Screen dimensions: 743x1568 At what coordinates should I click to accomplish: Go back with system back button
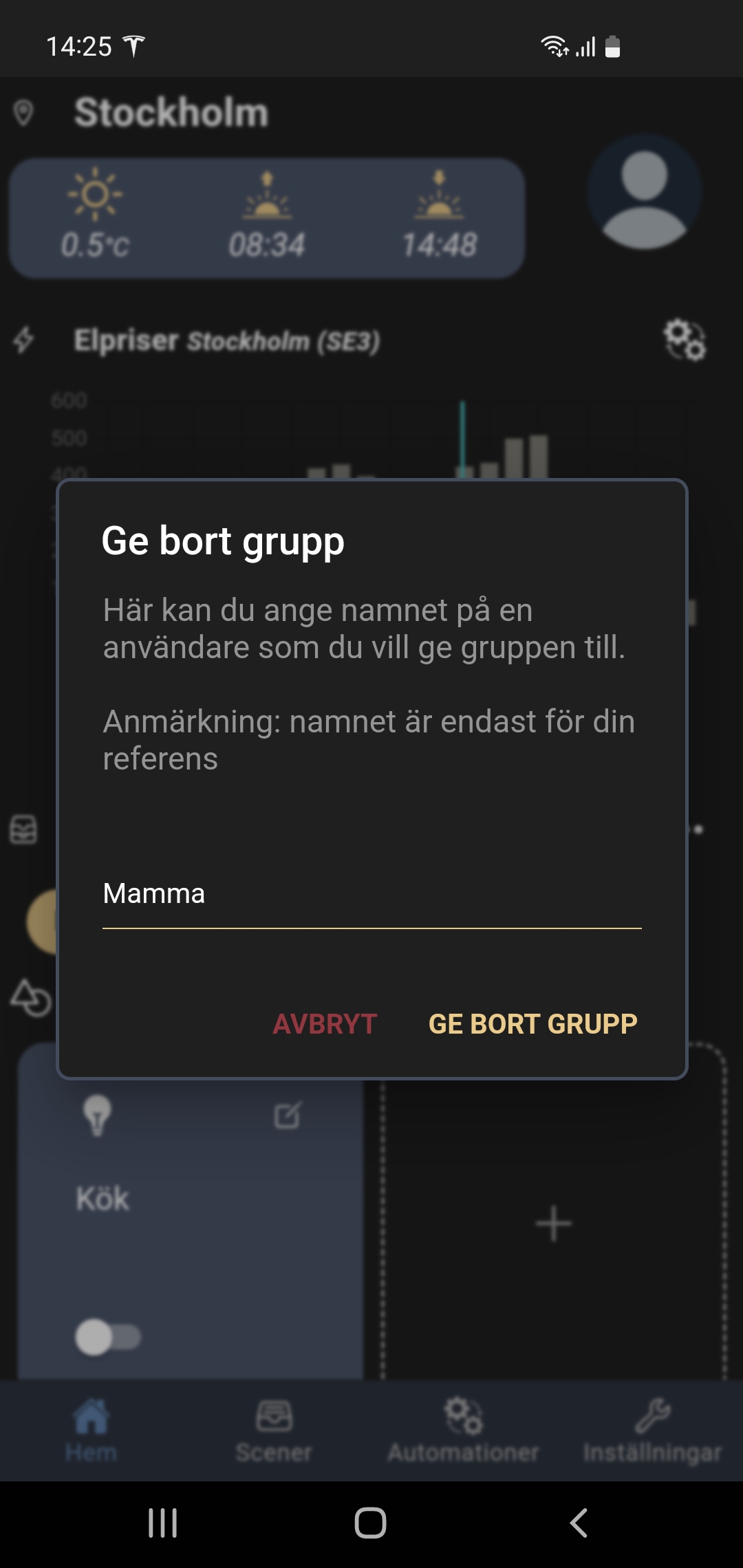point(579,1523)
